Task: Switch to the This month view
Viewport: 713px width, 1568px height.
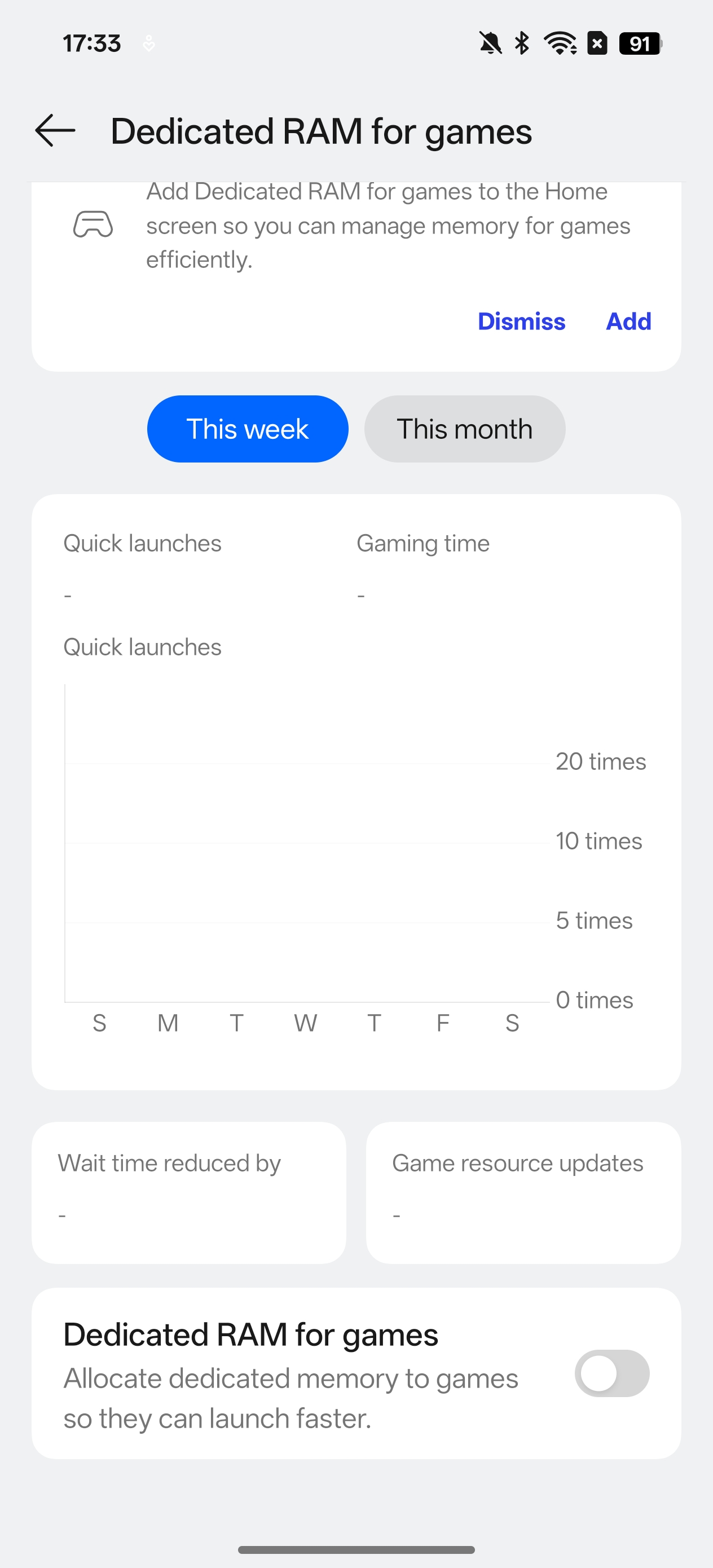Action: click(465, 429)
